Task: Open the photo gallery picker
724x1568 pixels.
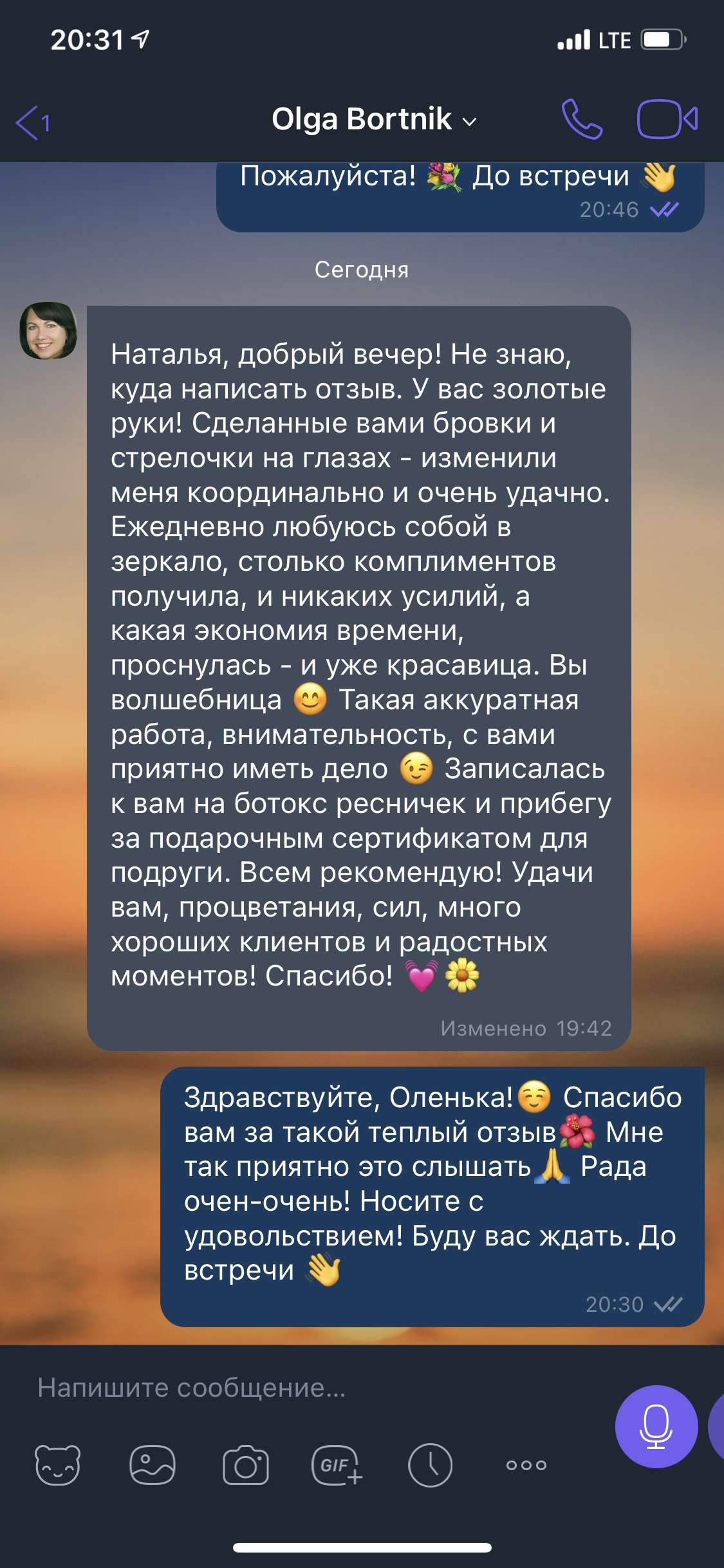Action: 153,1465
